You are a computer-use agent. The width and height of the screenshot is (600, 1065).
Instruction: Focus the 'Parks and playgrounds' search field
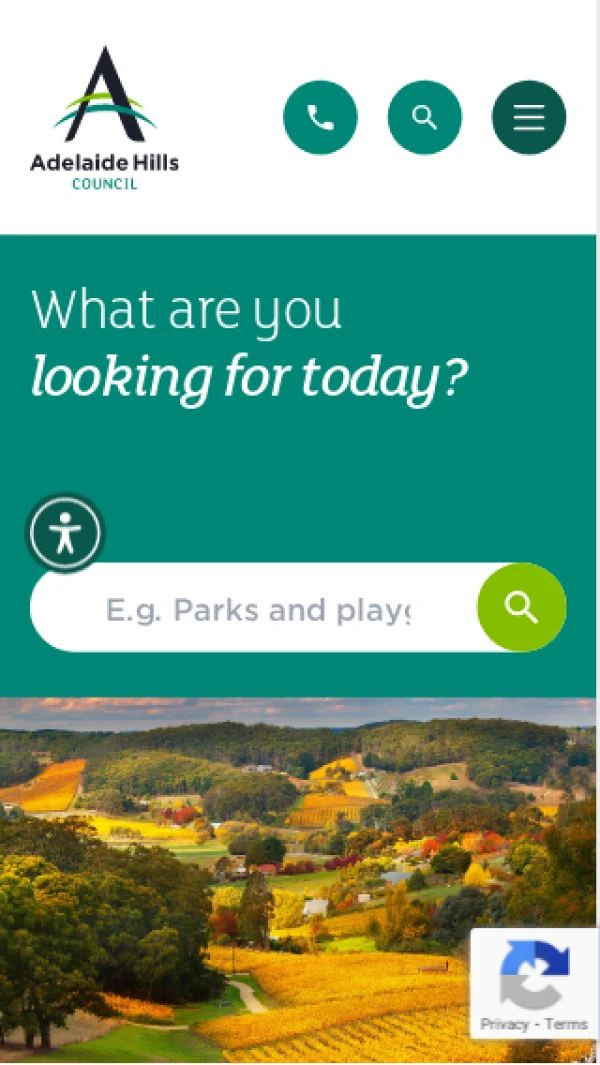(258, 609)
